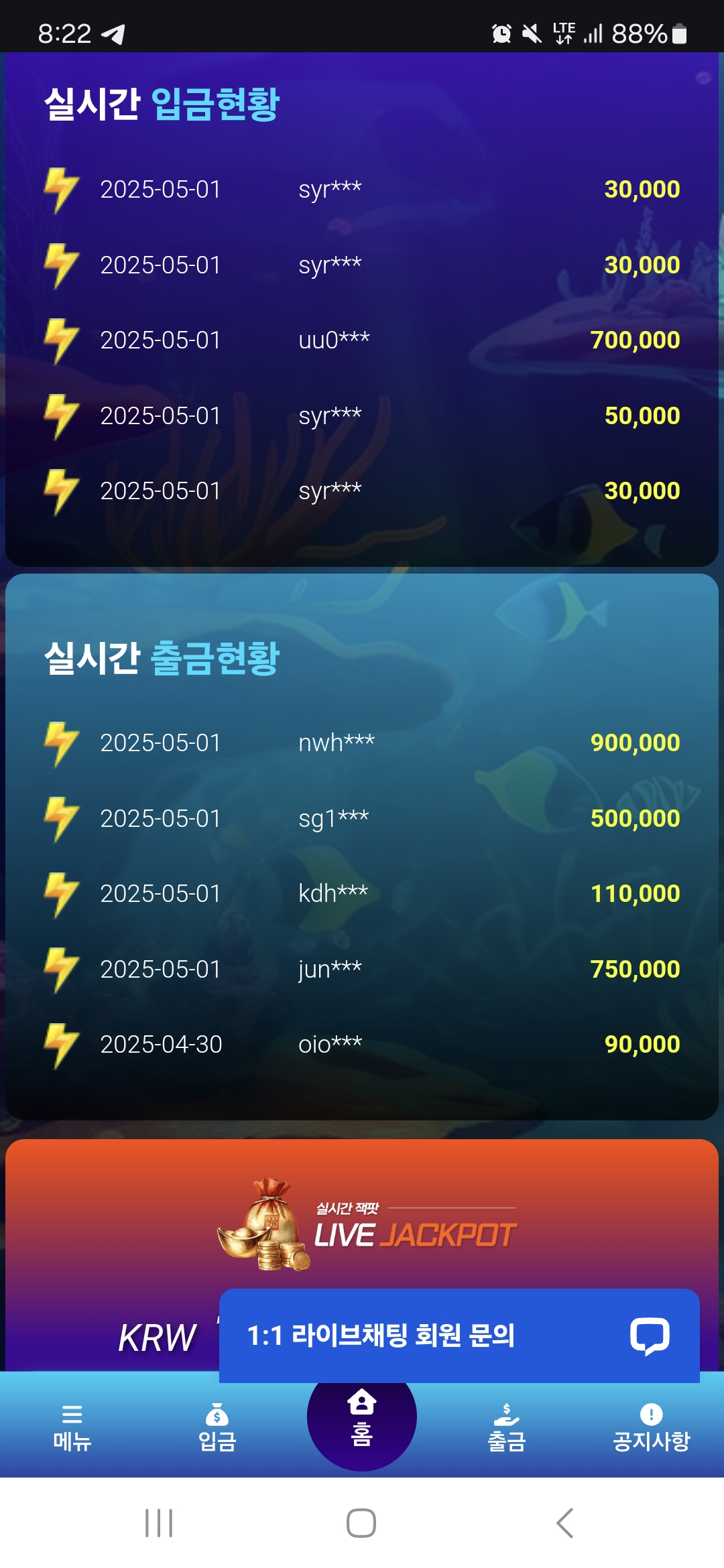The image size is (724, 1568).
Task: Tap the 홈 home button
Action: 361,1417
